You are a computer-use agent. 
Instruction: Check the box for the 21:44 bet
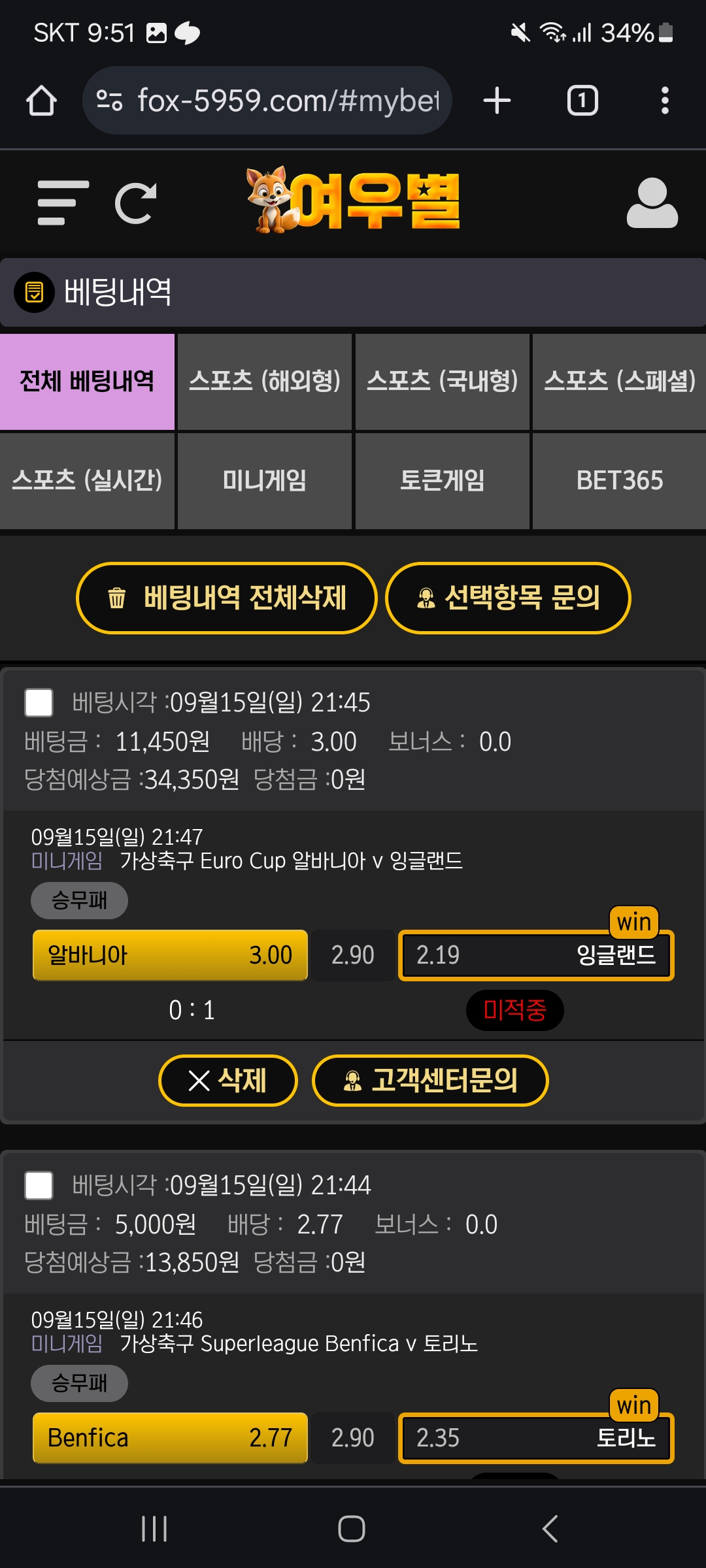(39, 1185)
